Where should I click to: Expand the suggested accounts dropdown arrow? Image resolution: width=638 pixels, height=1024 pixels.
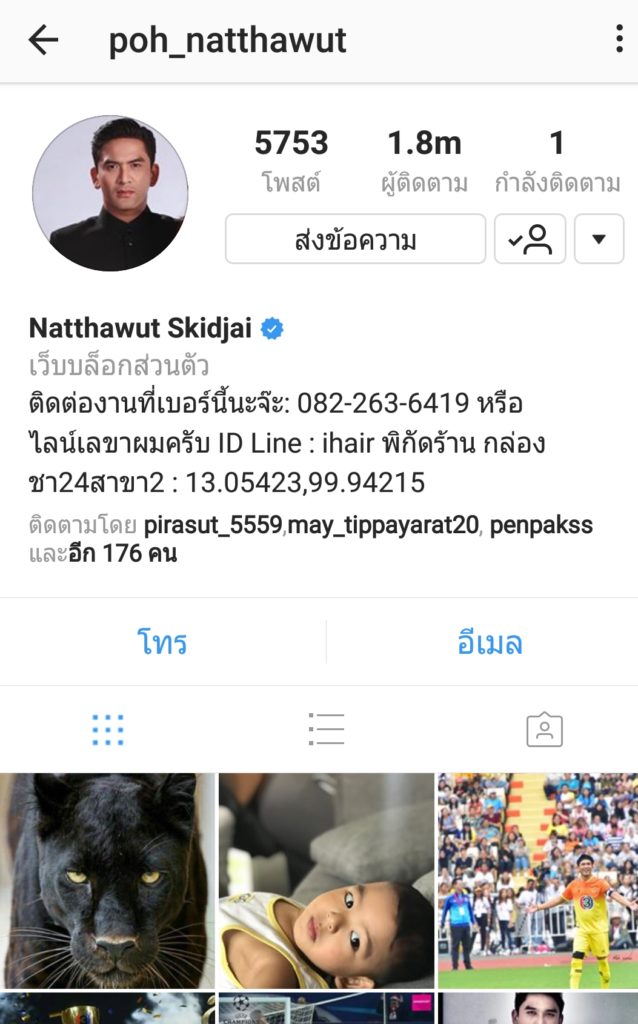[599, 240]
